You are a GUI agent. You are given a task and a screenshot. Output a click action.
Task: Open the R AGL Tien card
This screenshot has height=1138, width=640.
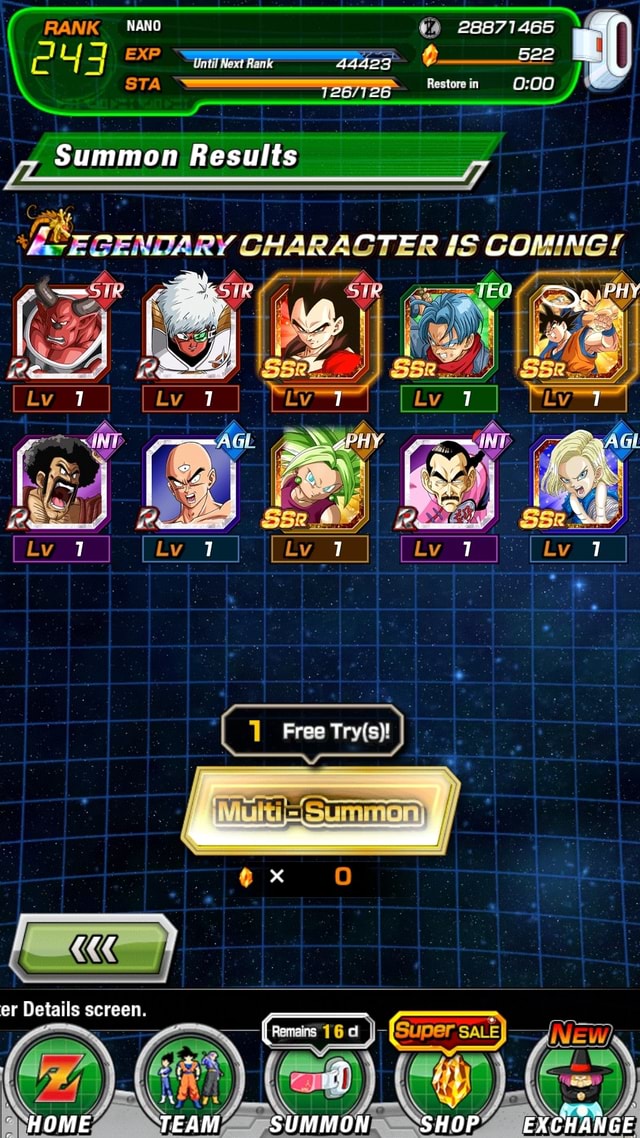point(189,485)
